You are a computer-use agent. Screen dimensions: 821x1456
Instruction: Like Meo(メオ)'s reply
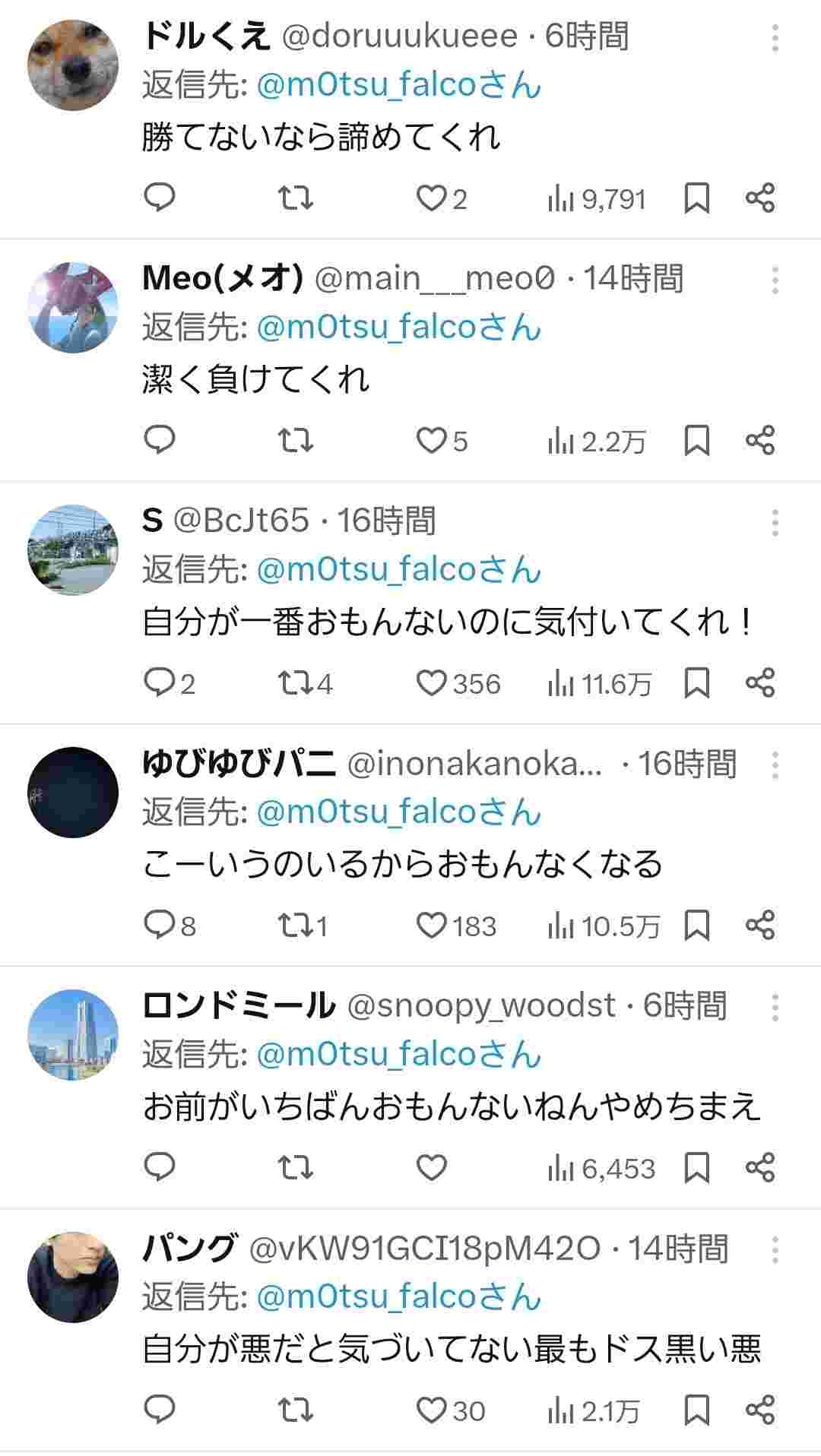pos(431,441)
